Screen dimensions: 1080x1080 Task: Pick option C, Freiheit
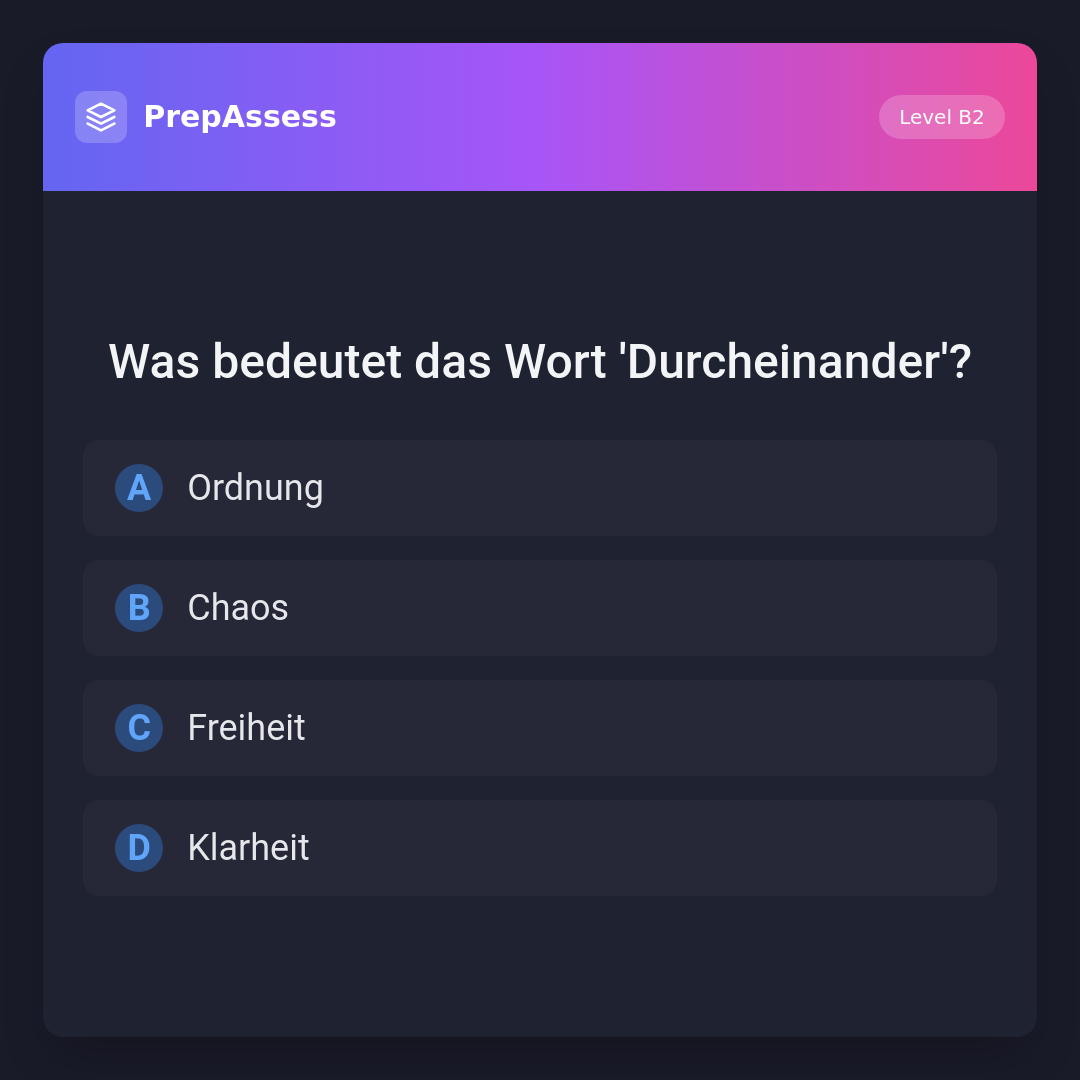click(540, 728)
